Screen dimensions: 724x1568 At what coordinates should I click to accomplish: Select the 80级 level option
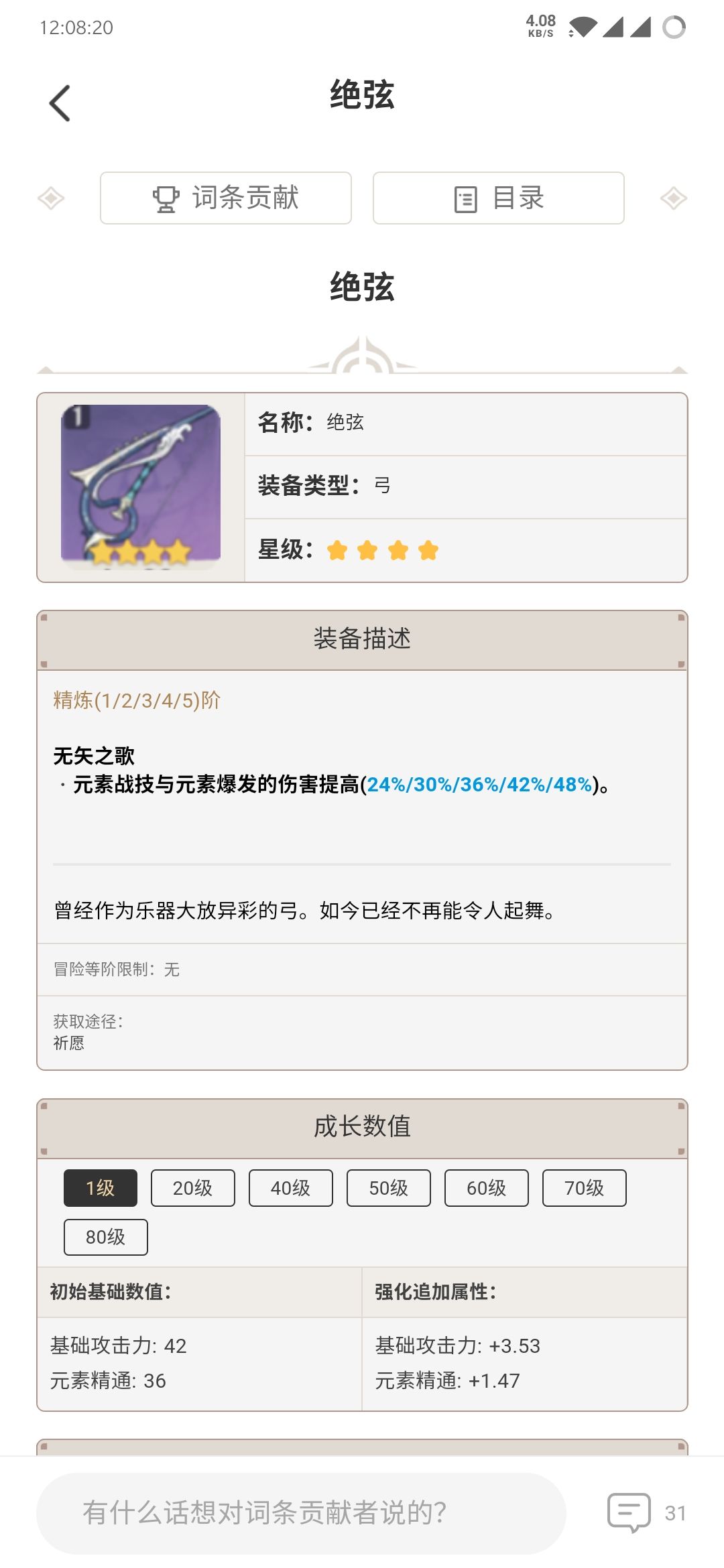[105, 1236]
